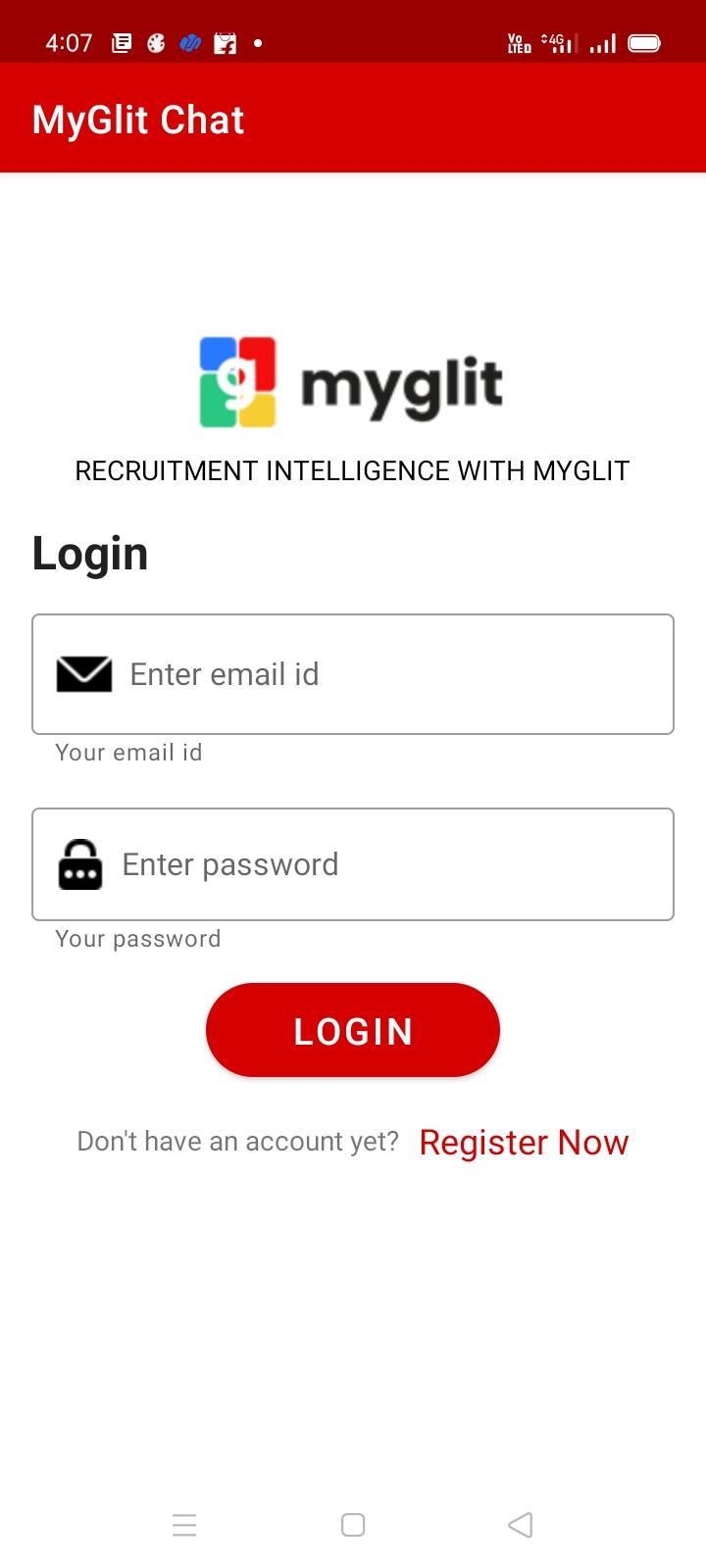
Task: Go back using the system back button
Action: (x=521, y=1525)
